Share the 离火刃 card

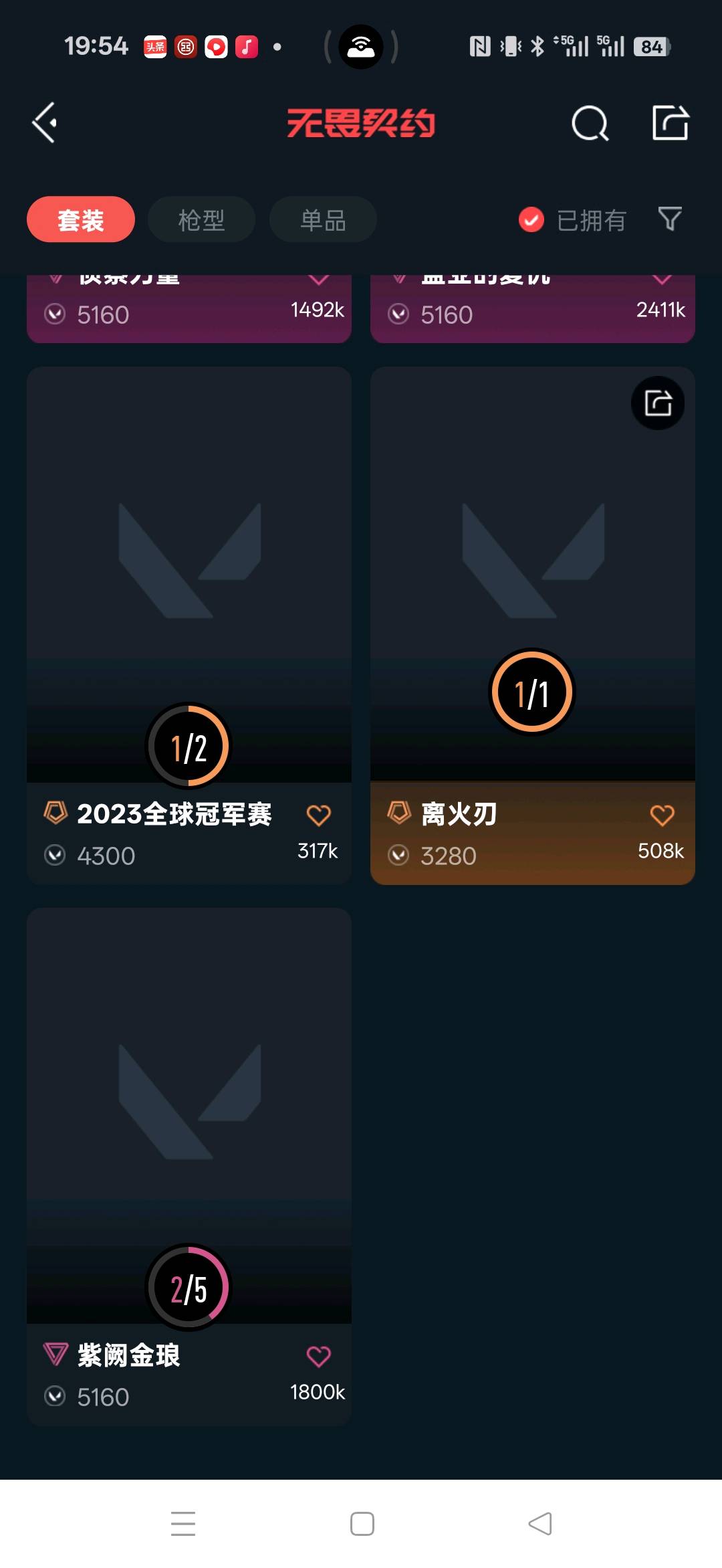658,403
